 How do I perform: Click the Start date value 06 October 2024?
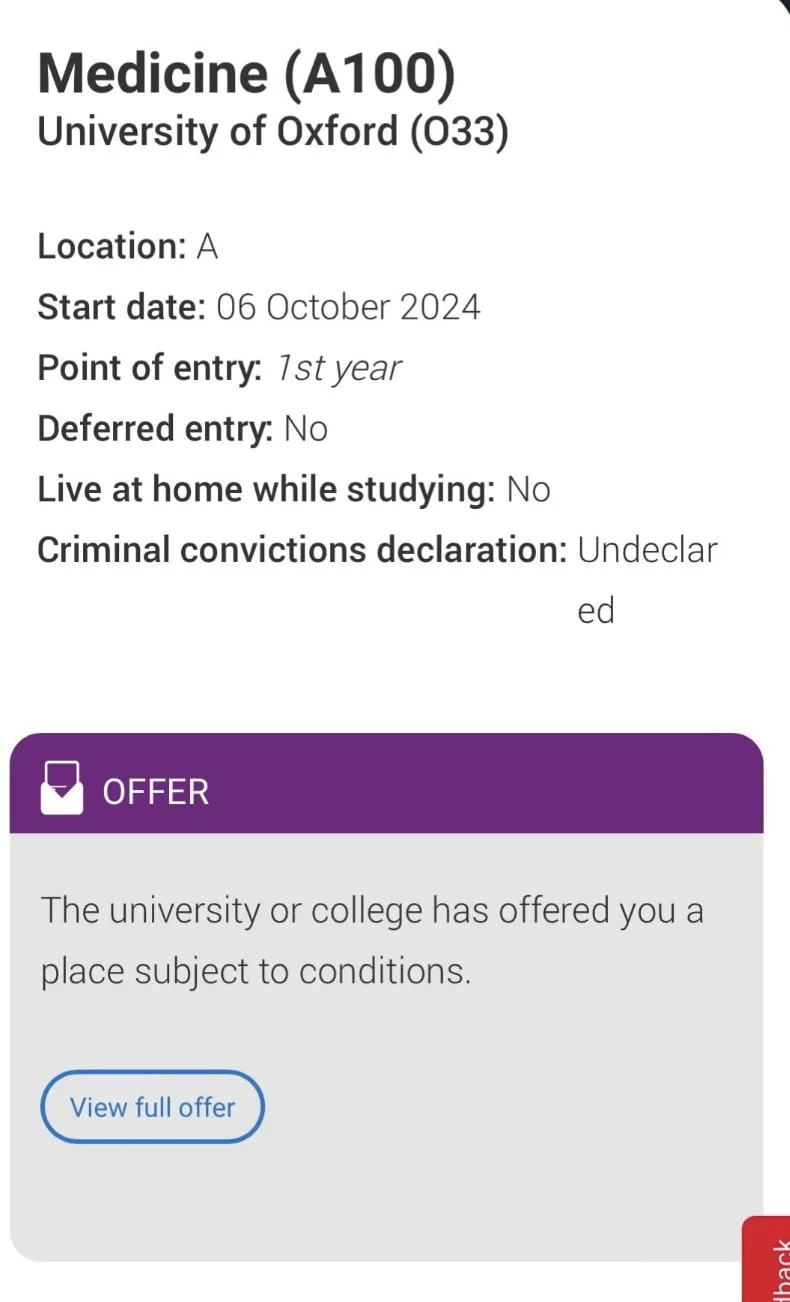point(348,307)
